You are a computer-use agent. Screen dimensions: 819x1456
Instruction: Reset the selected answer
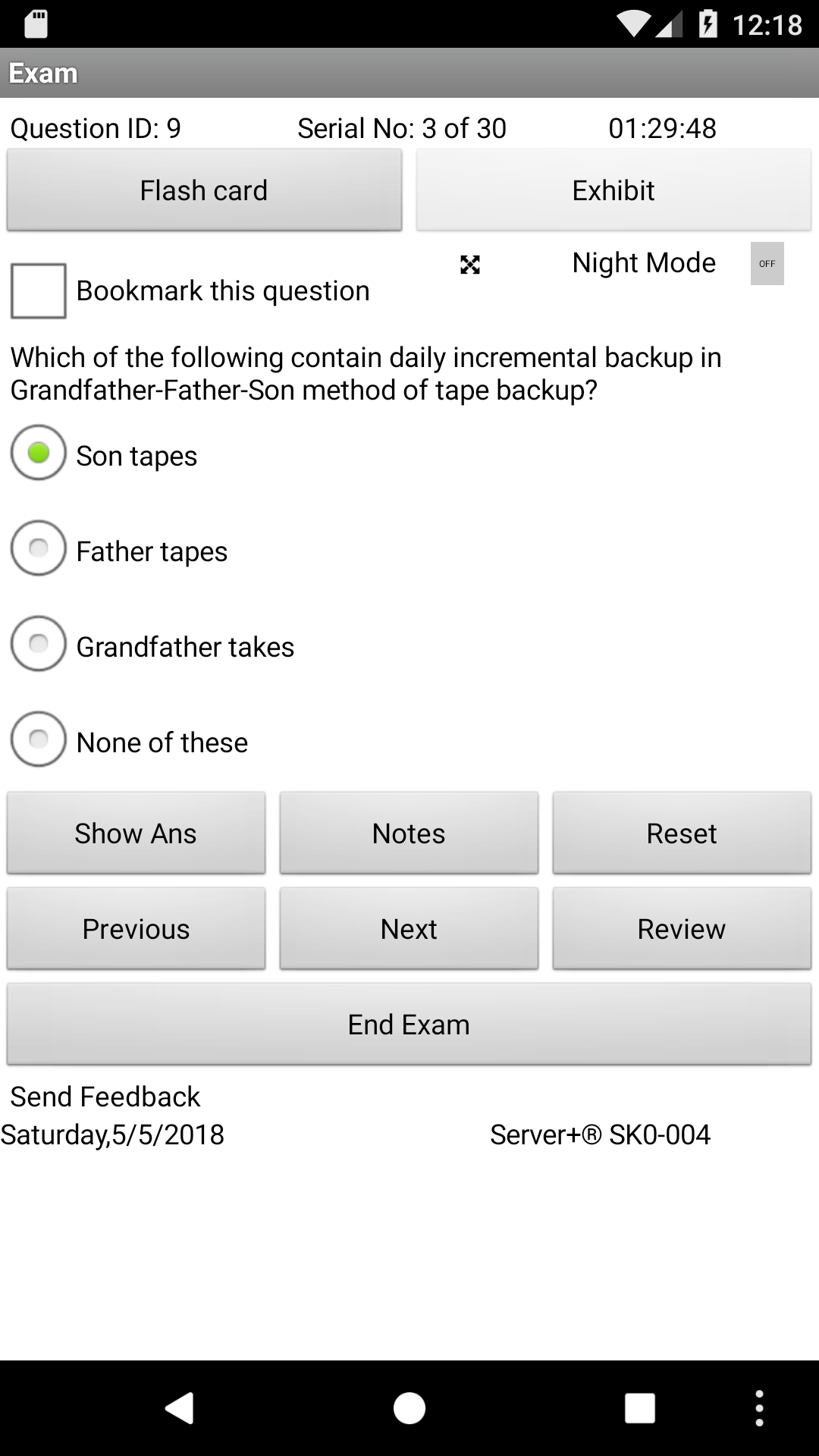(x=682, y=833)
